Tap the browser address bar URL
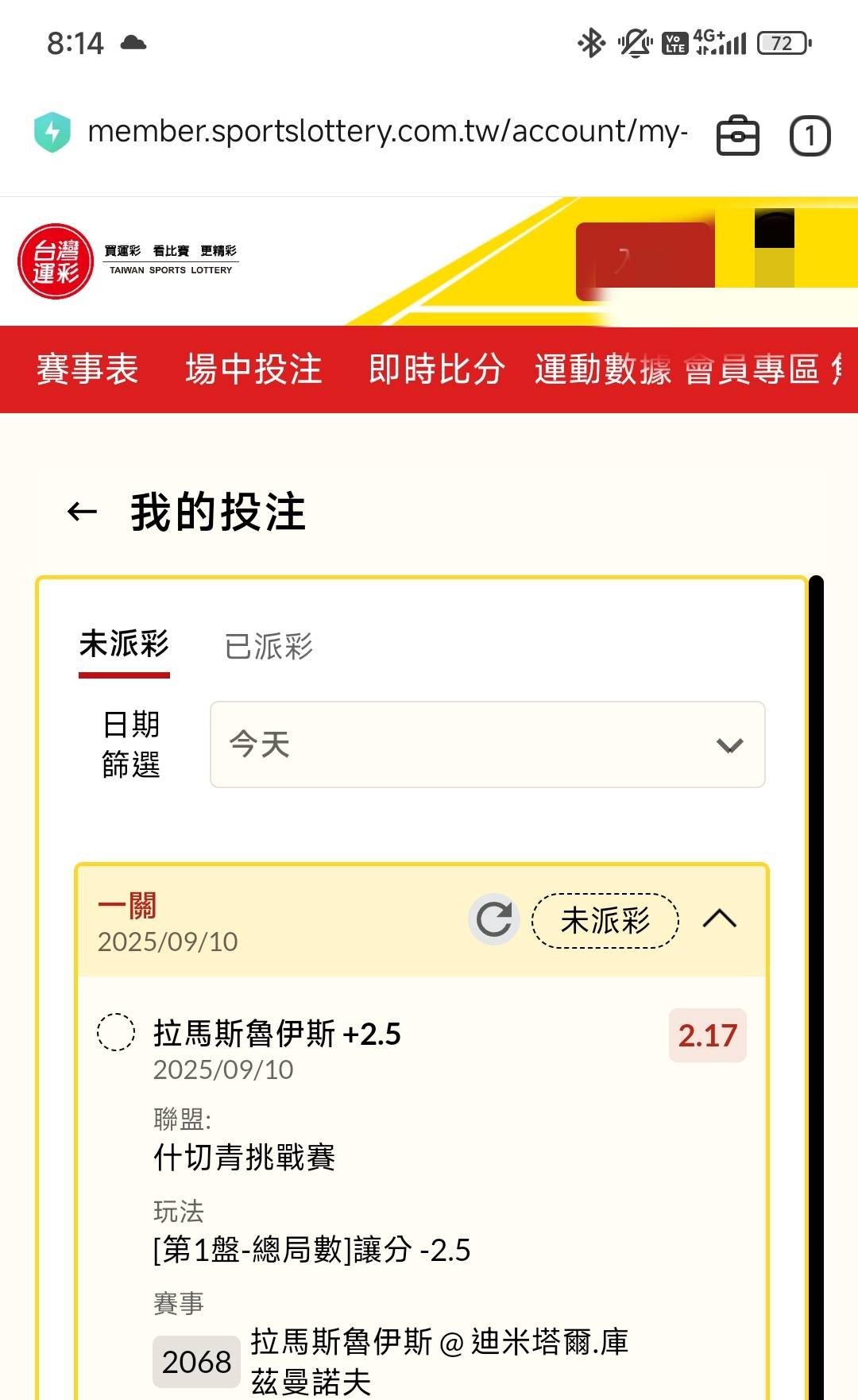Image resolution: width=858 pixels, height=1400 pixels. (x=388, y=131)
